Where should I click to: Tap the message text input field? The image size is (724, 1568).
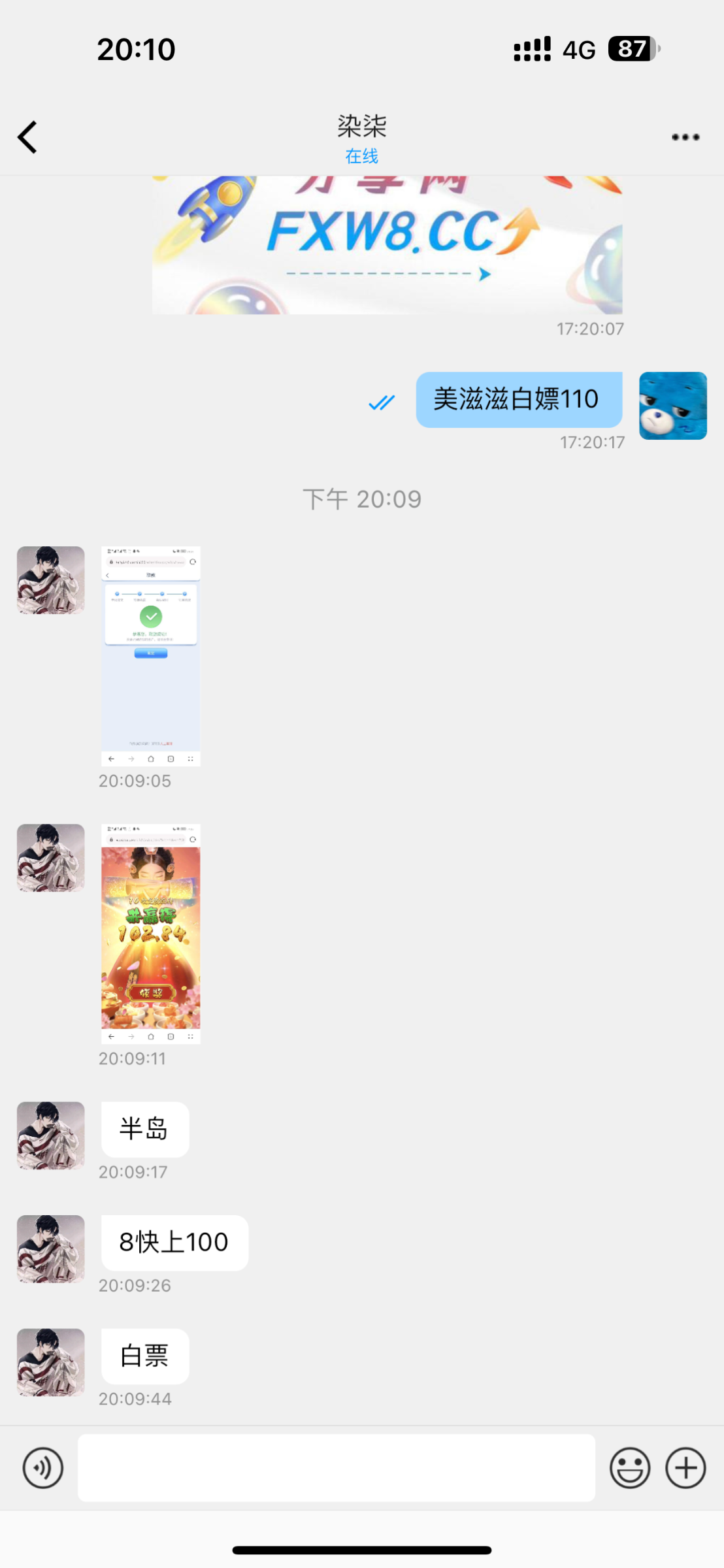[x=336, y=1467]
